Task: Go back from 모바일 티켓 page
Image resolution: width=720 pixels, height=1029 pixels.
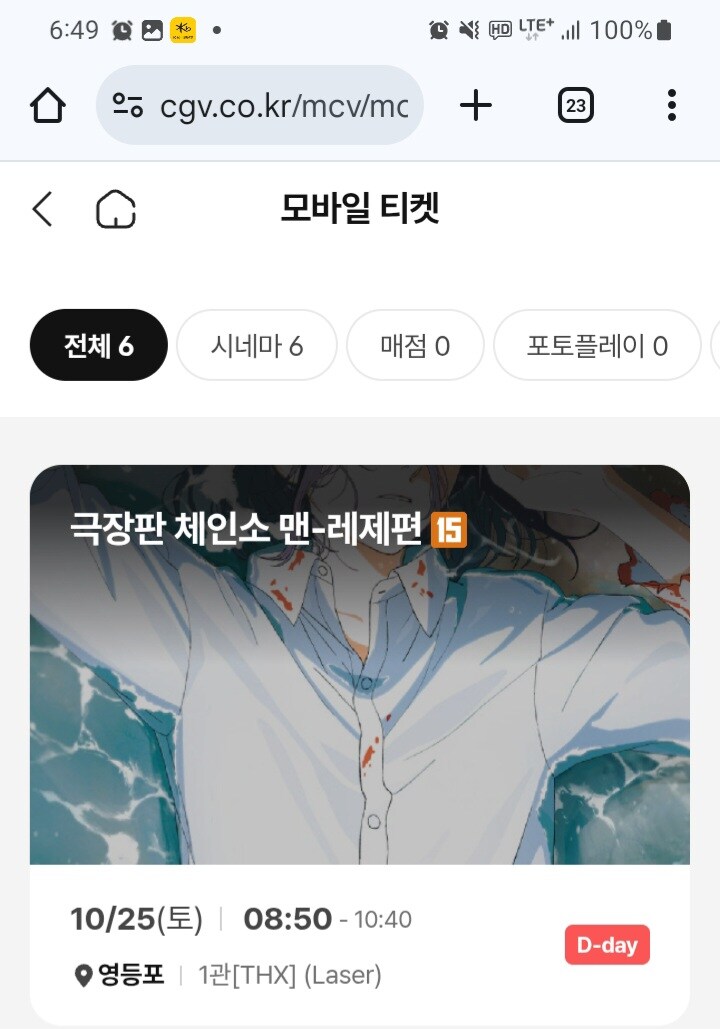Action: click(42, 210)
